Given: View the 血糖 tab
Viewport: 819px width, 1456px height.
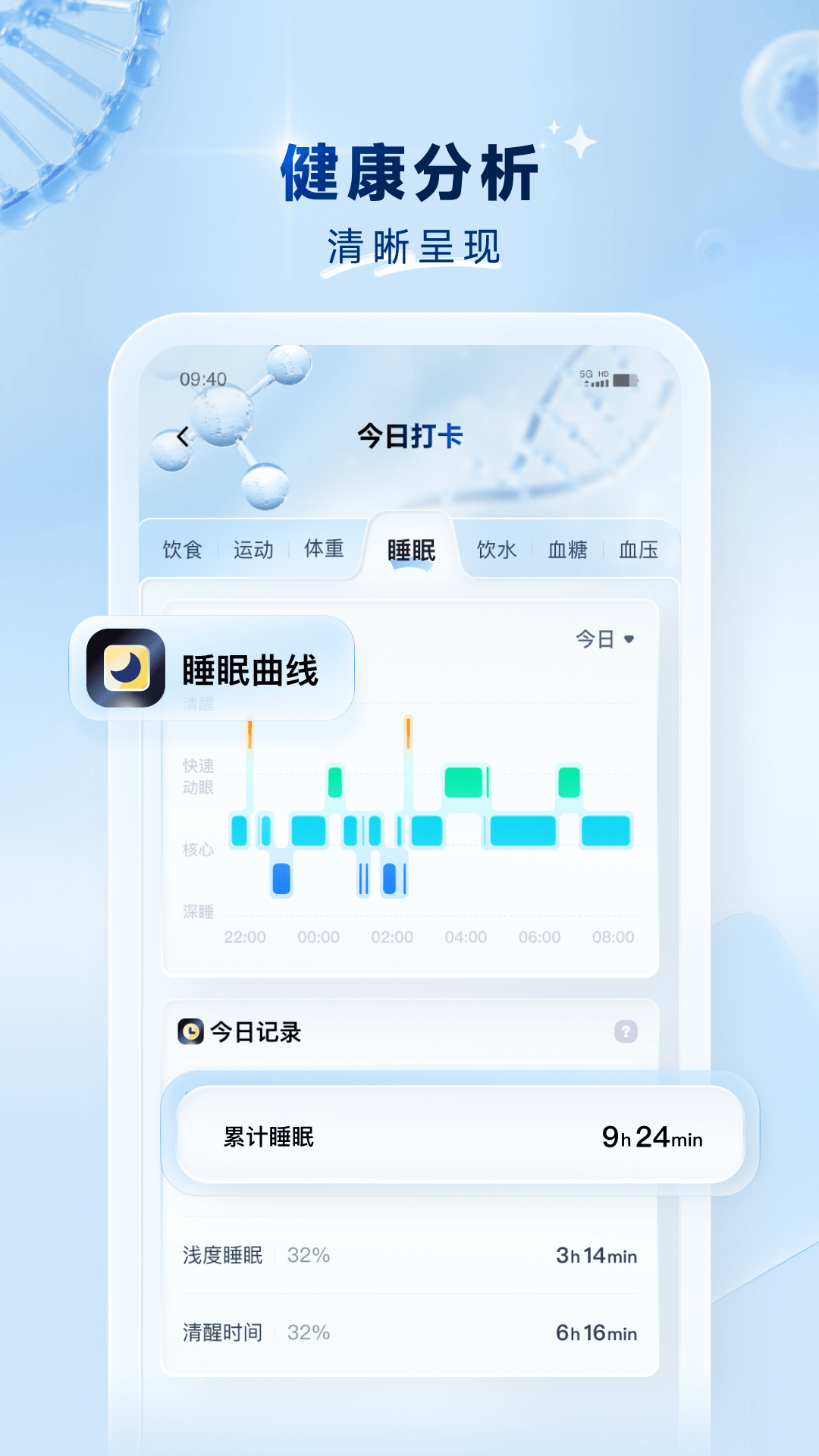Looking at the screenshot, I should click(x=567, y=550).
